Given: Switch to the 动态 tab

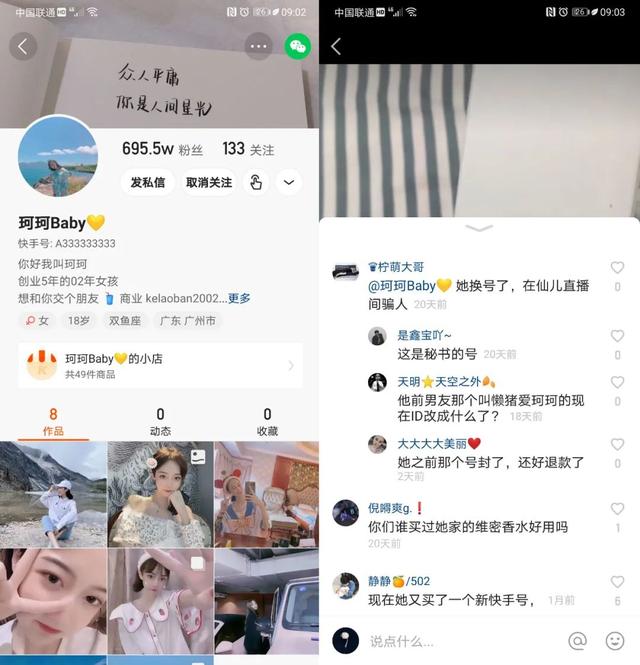Looking at the screenshot, I should tap(160, 421).
